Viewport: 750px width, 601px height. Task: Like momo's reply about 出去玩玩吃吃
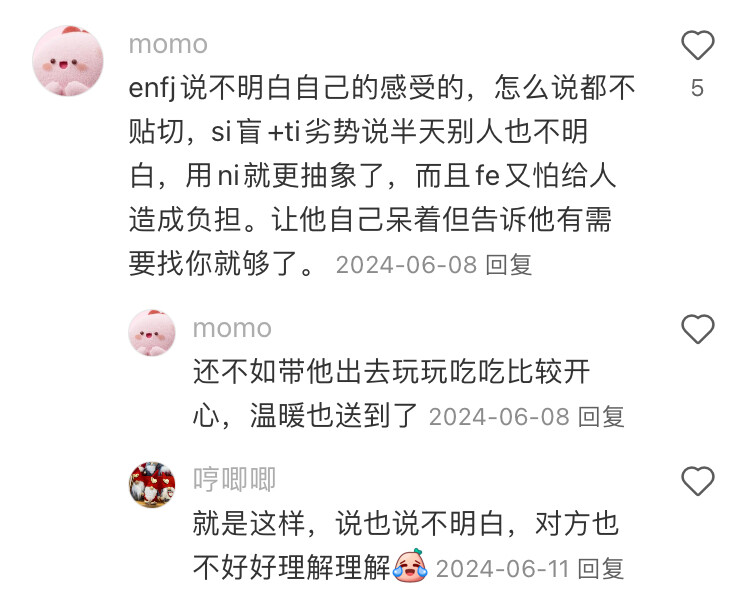click(x=697, y=329)
